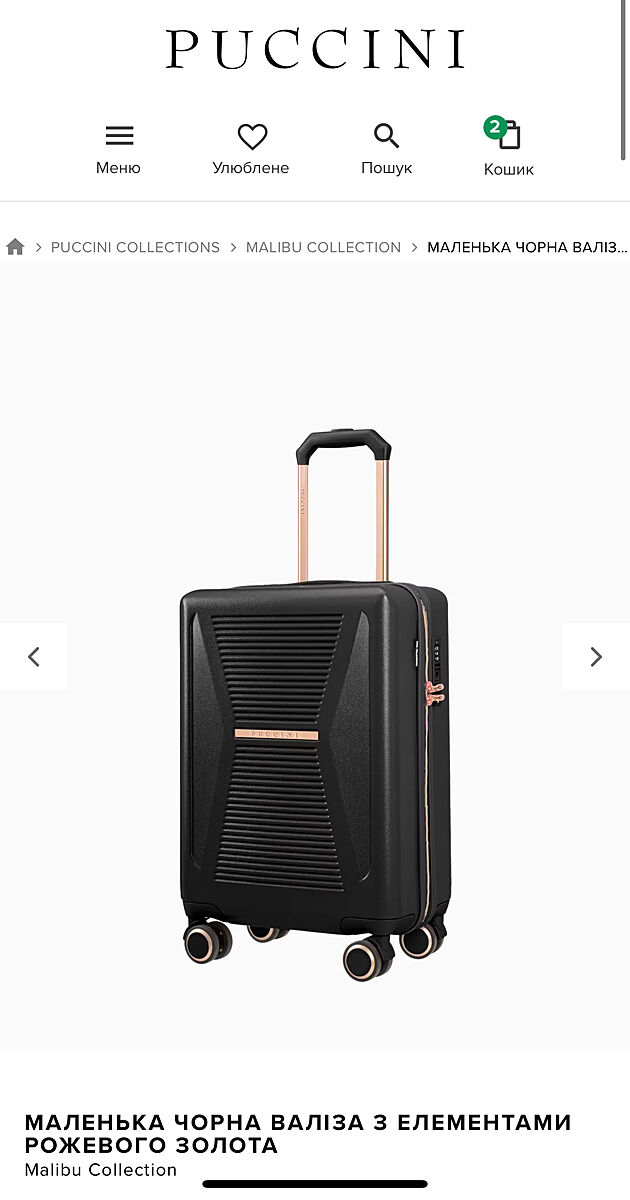
Task: Open the Меню hamburger menu
Action: 118,148
